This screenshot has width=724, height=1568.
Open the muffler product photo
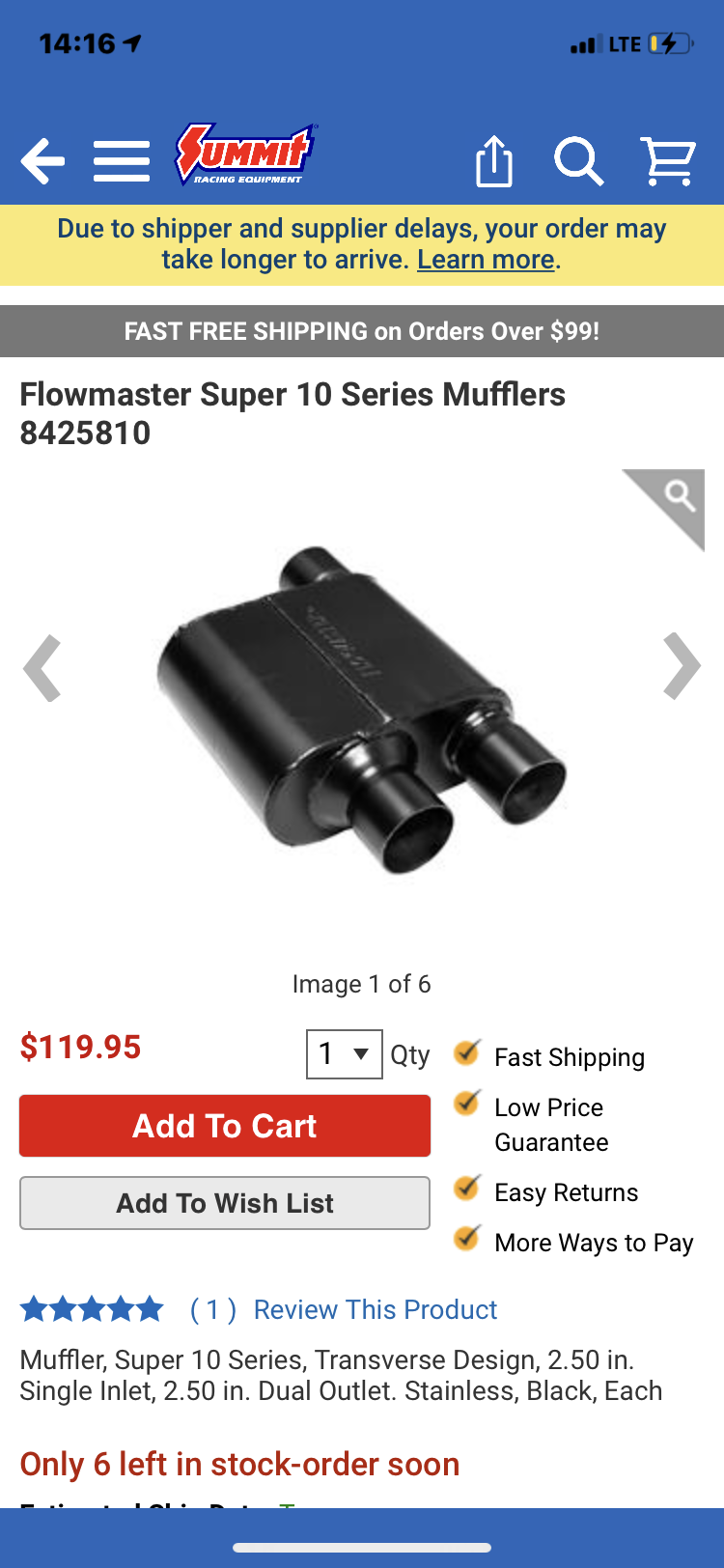coord(362,710)
